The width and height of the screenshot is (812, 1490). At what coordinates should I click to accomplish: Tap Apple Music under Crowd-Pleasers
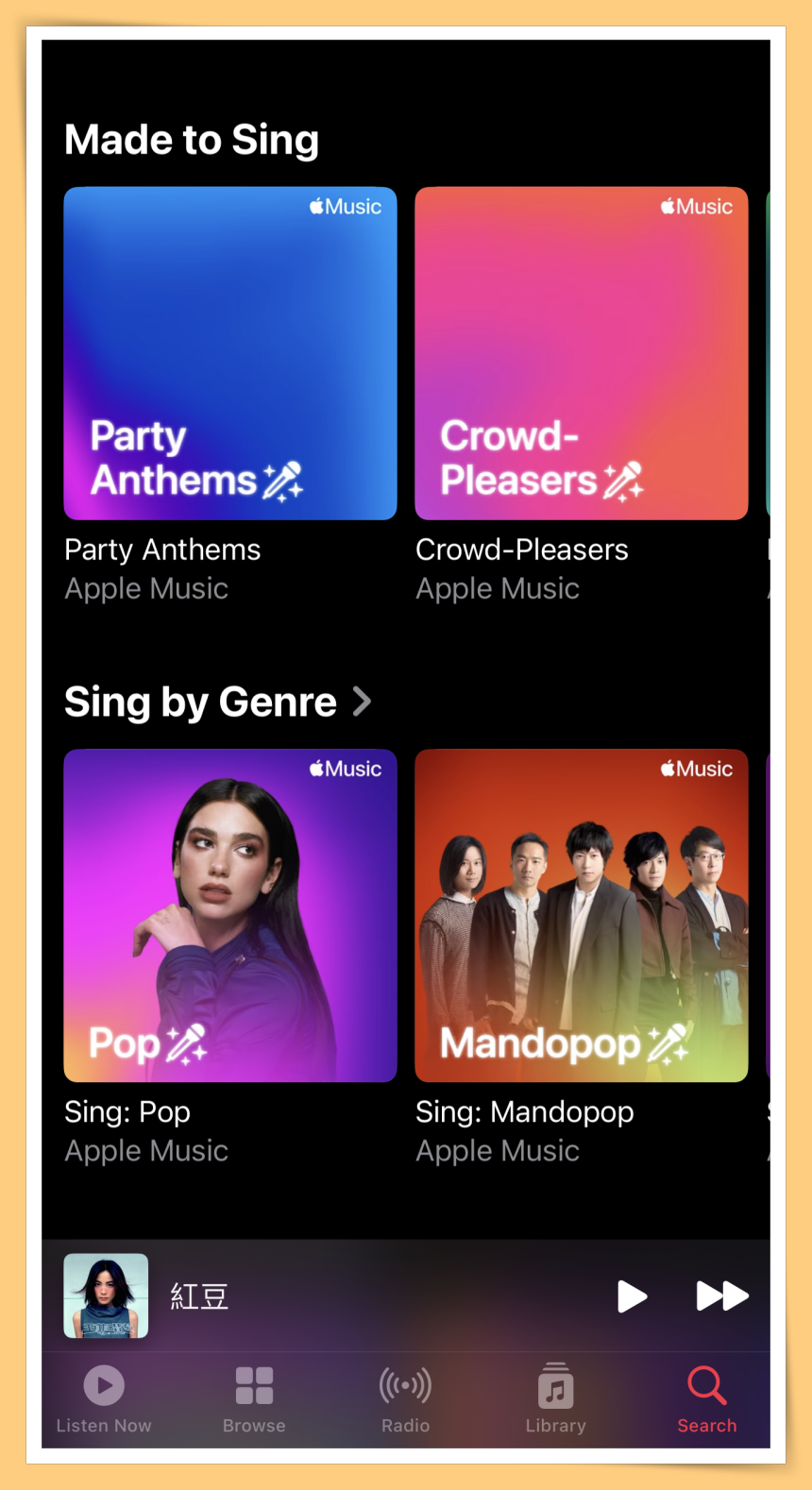498,587
